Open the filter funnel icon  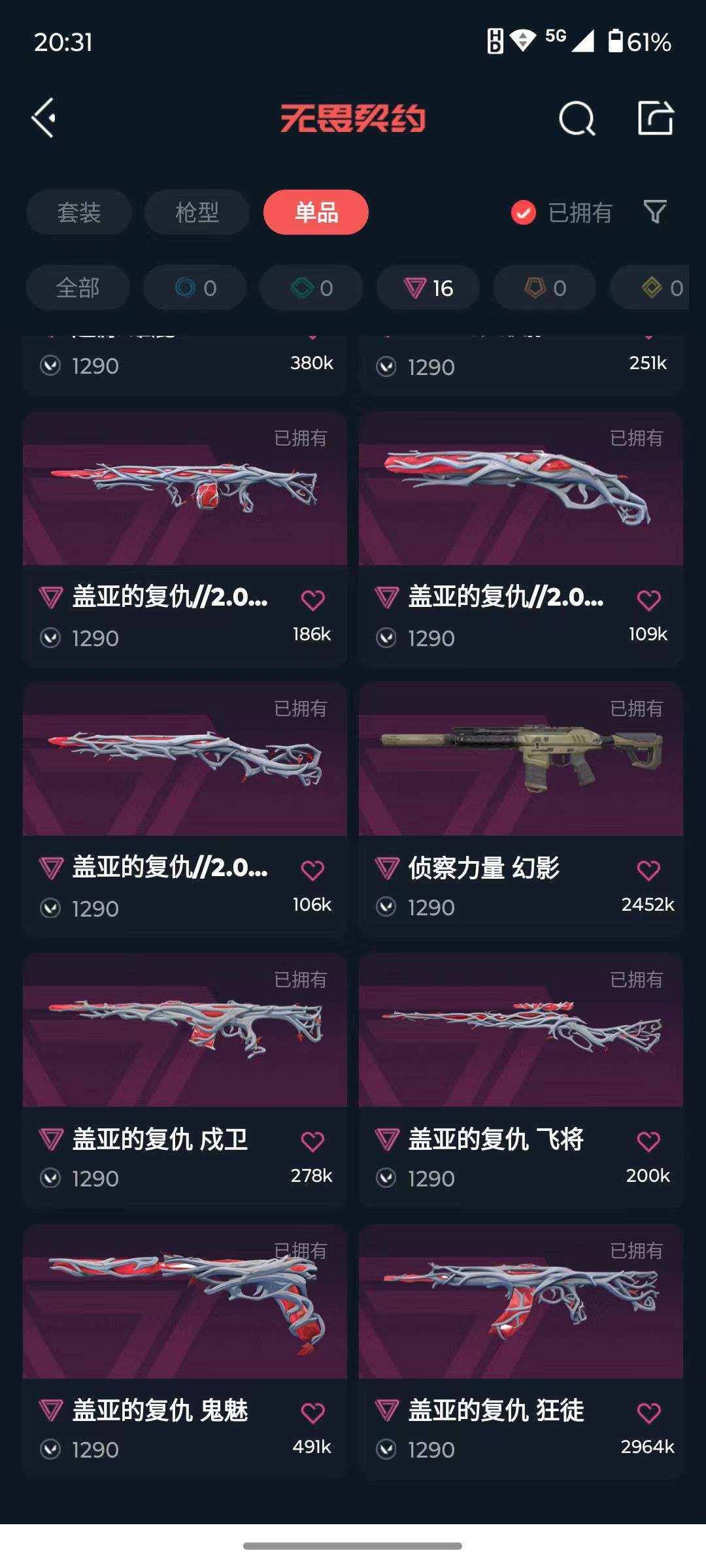point(656,212)
